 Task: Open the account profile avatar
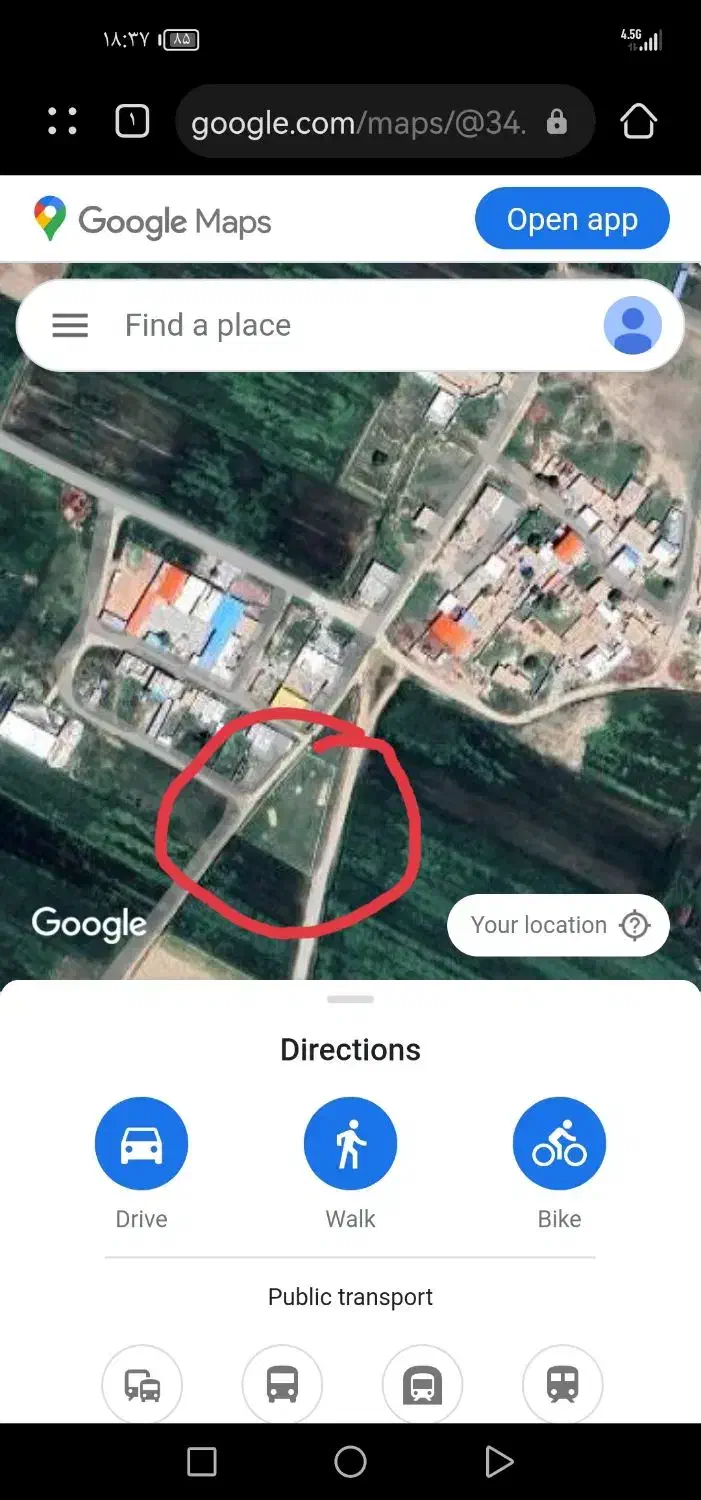pos(632,326)
